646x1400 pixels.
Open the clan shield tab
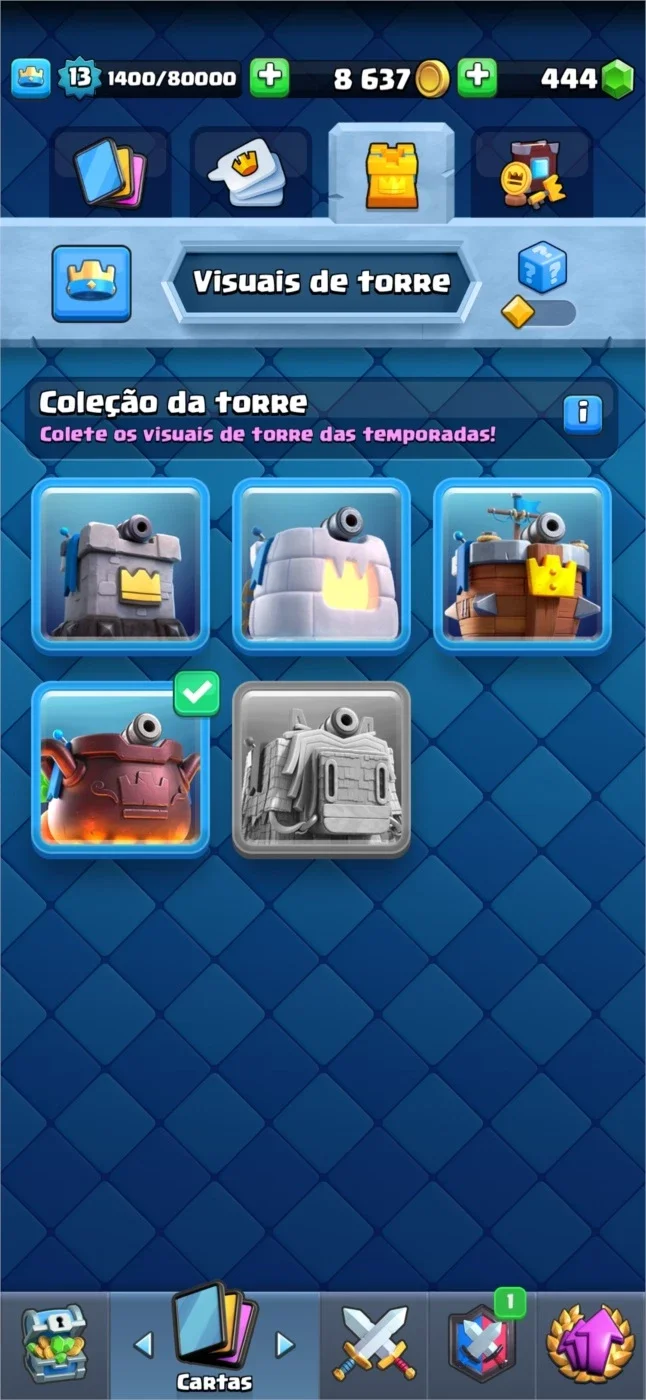(482, 1345)
